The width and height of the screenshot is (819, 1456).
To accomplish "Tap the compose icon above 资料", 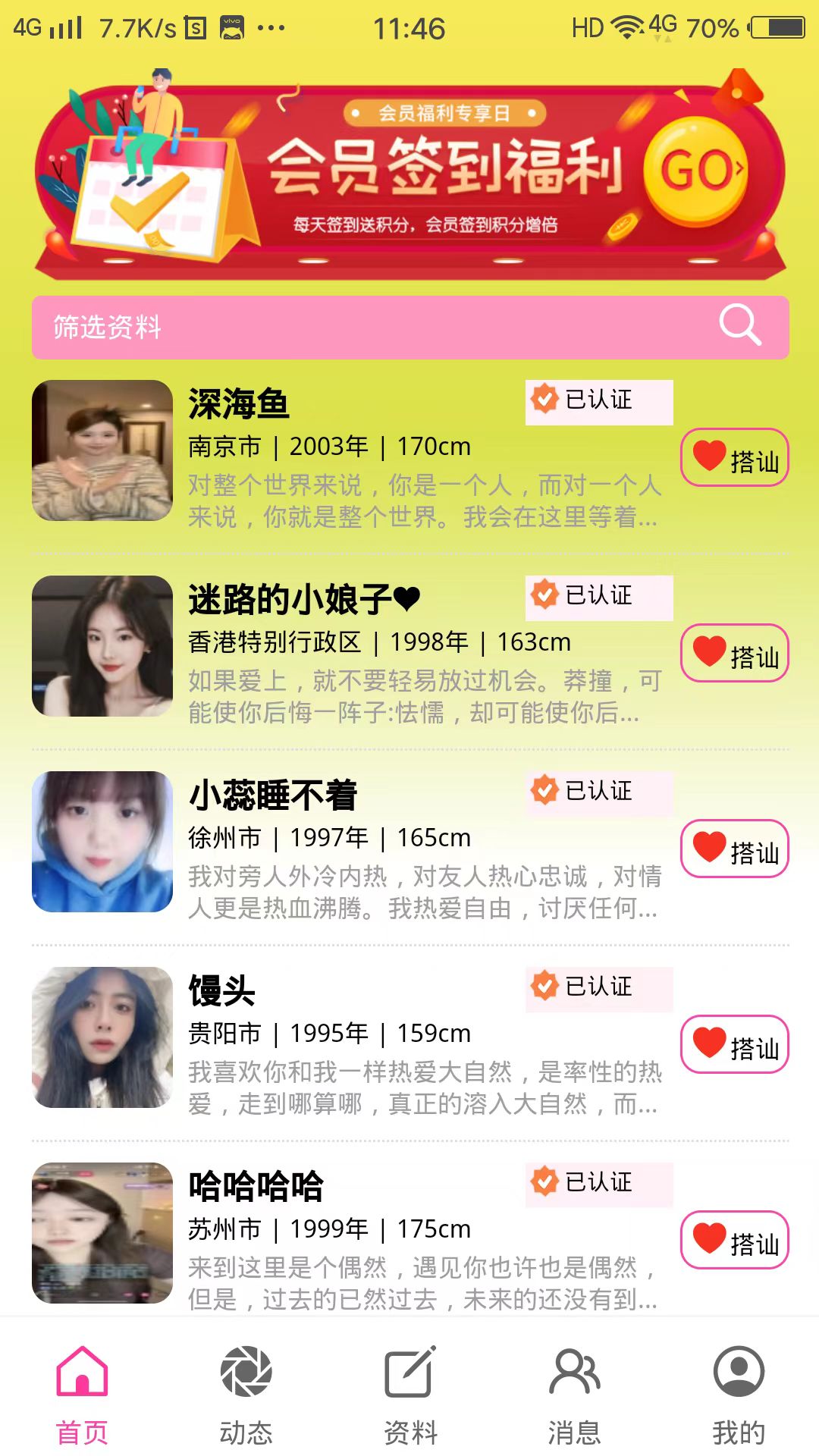I will click(409, 1372).
